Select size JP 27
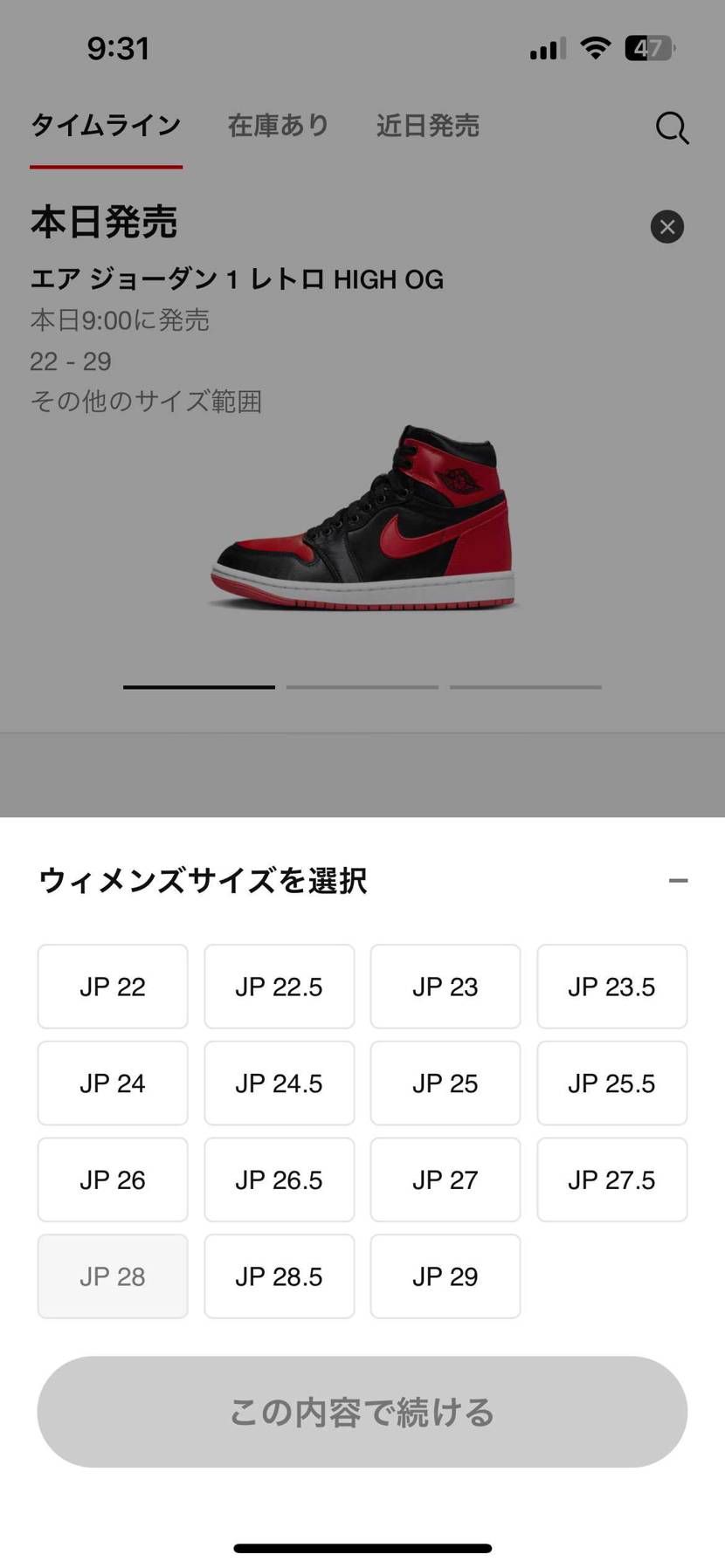725x1568 pixels. 445,1179
